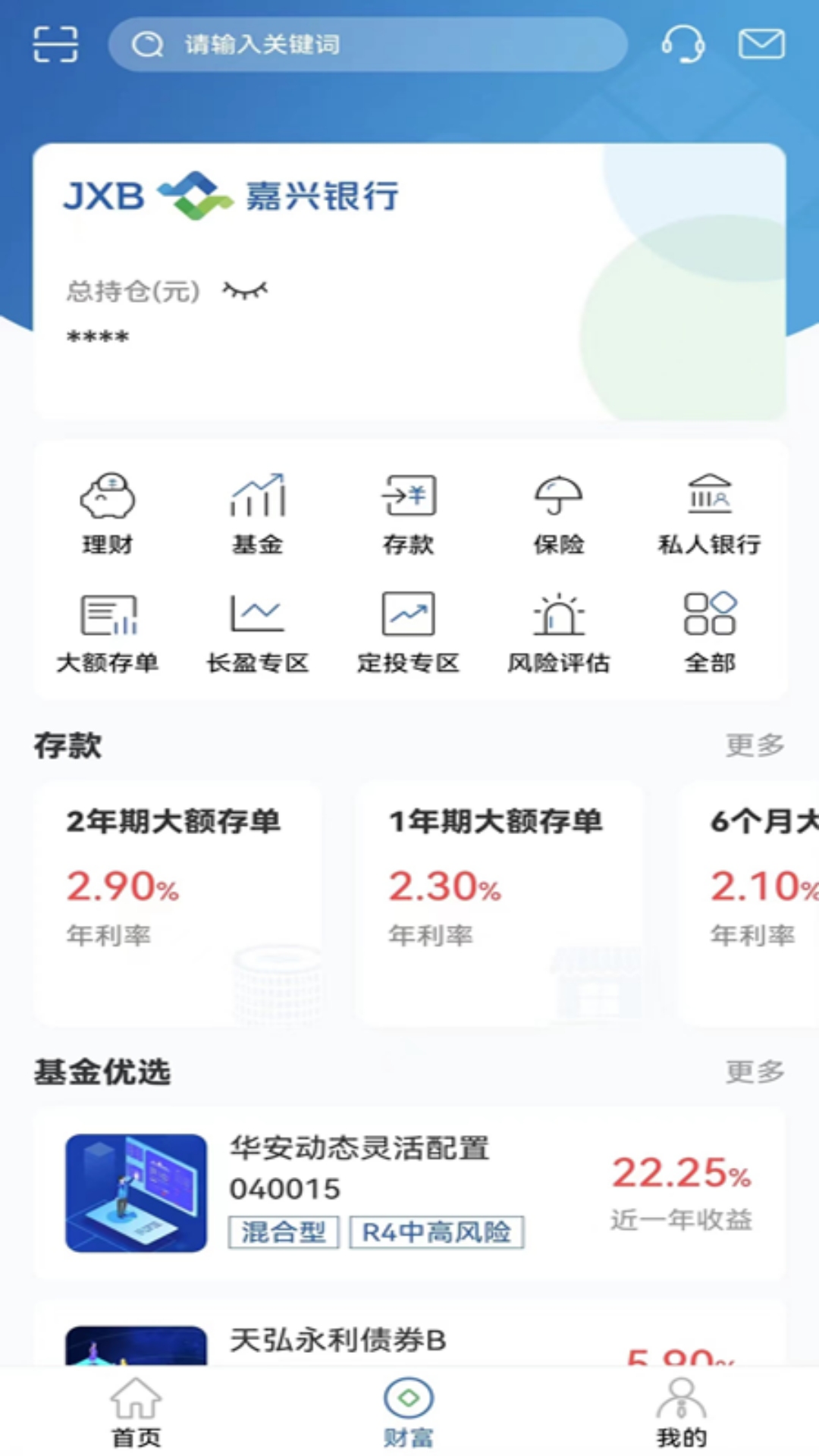Viewport: 819px width, 1456px height.
Task: Switch to the 我的 tab
Action: [x=681, y=1412]
